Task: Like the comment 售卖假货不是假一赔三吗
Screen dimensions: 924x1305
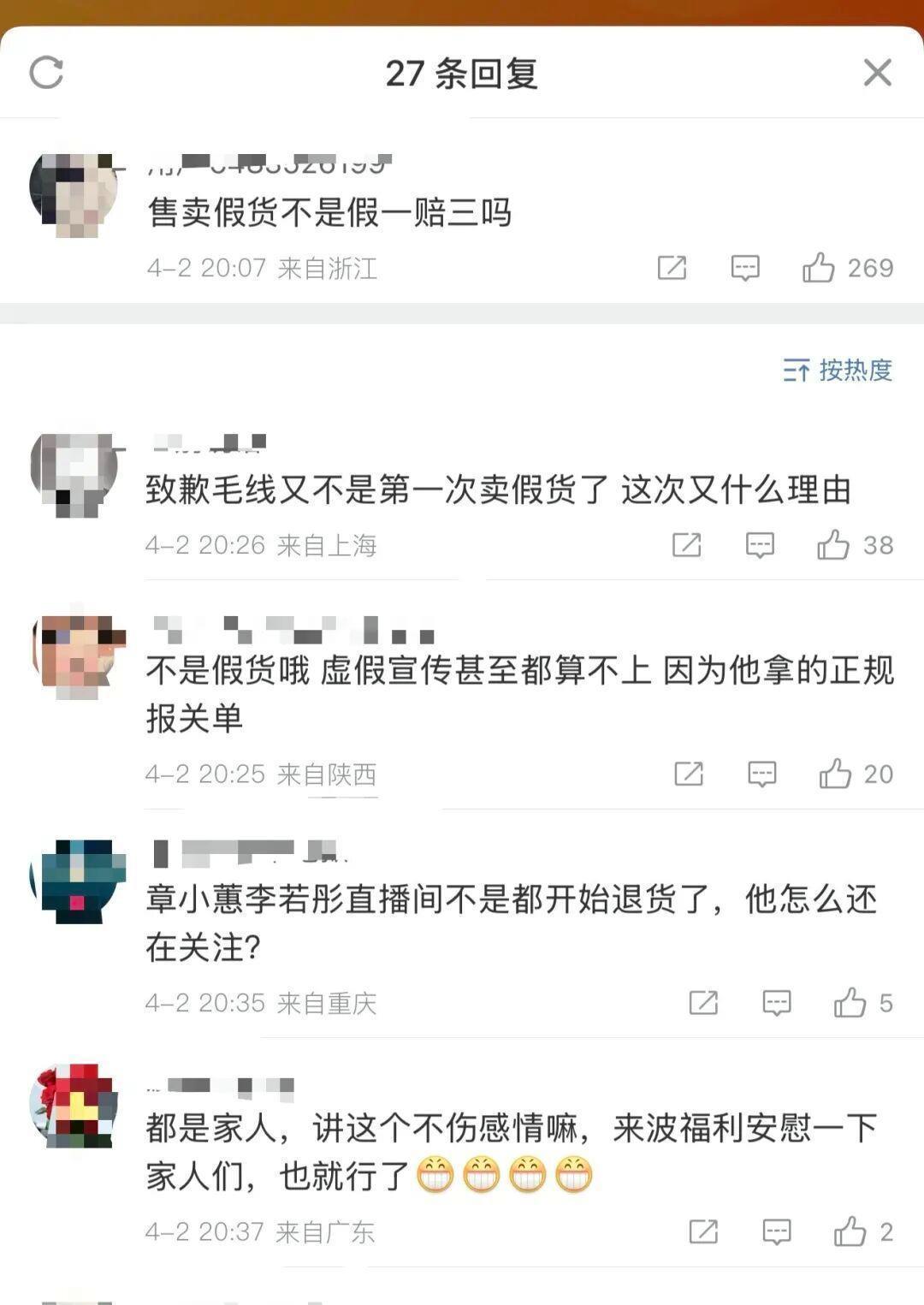Action: pos(819,268)
